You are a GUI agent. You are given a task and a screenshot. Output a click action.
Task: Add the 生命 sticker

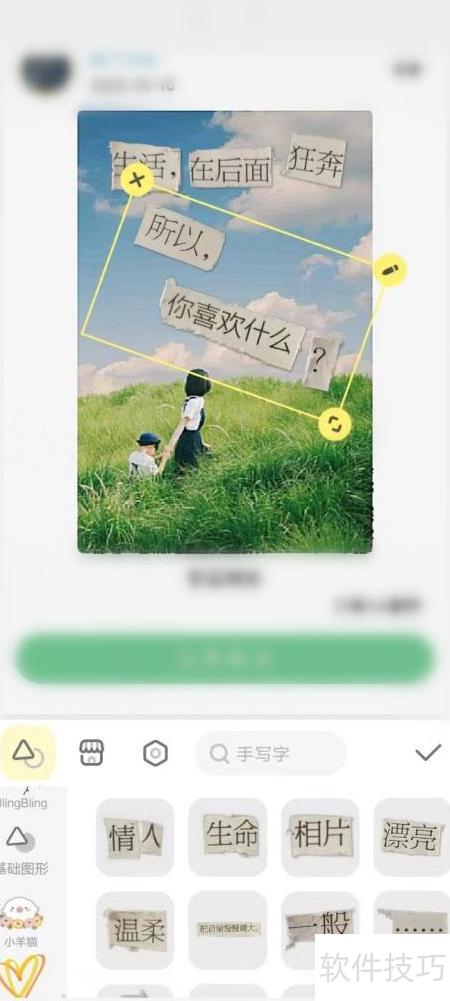[228, 837]
